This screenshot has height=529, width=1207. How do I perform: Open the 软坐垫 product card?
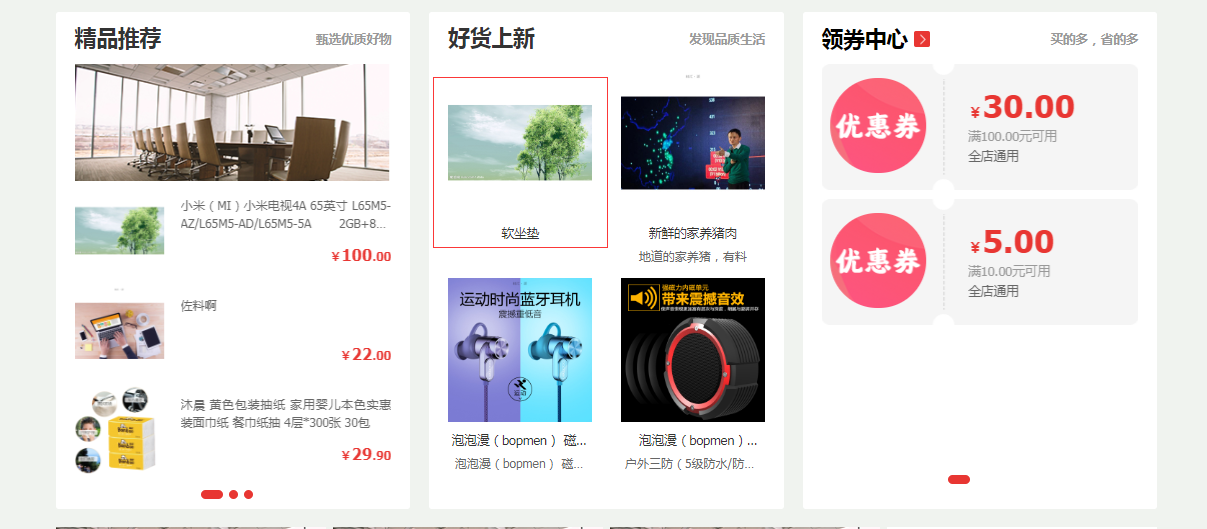[x=520, y=162]
